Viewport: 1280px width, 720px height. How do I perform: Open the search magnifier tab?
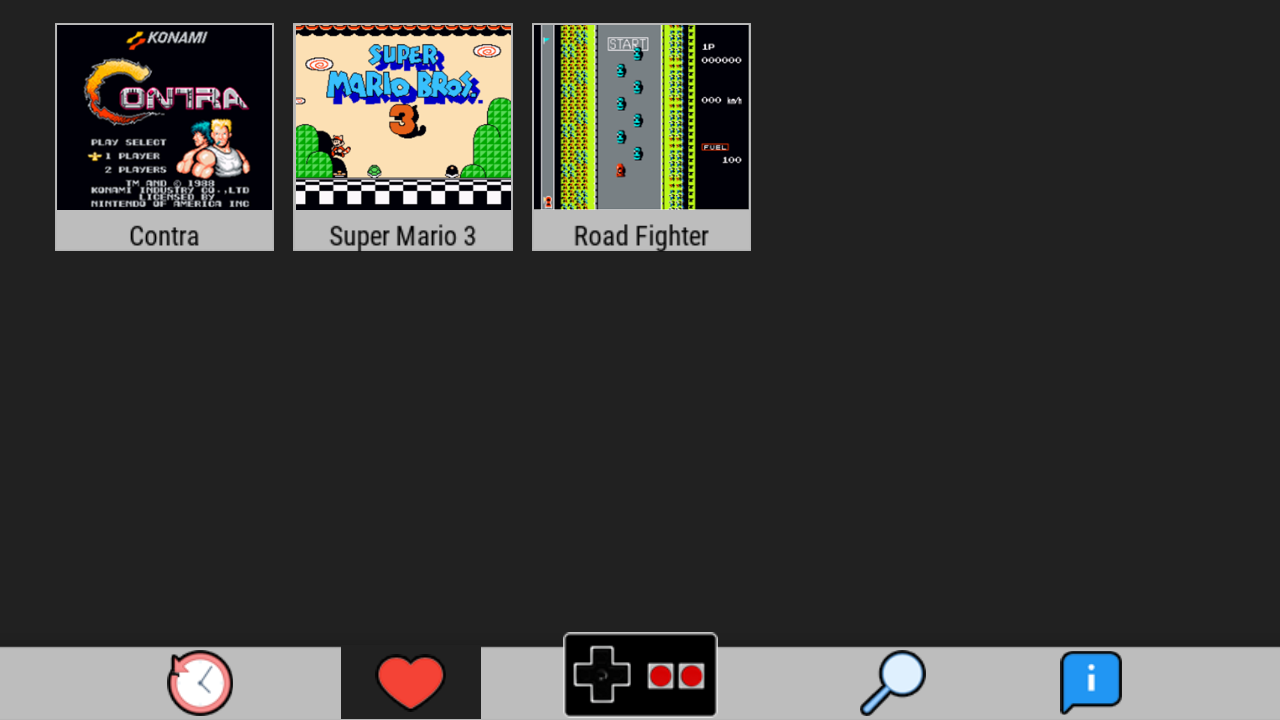coord(893,683)
